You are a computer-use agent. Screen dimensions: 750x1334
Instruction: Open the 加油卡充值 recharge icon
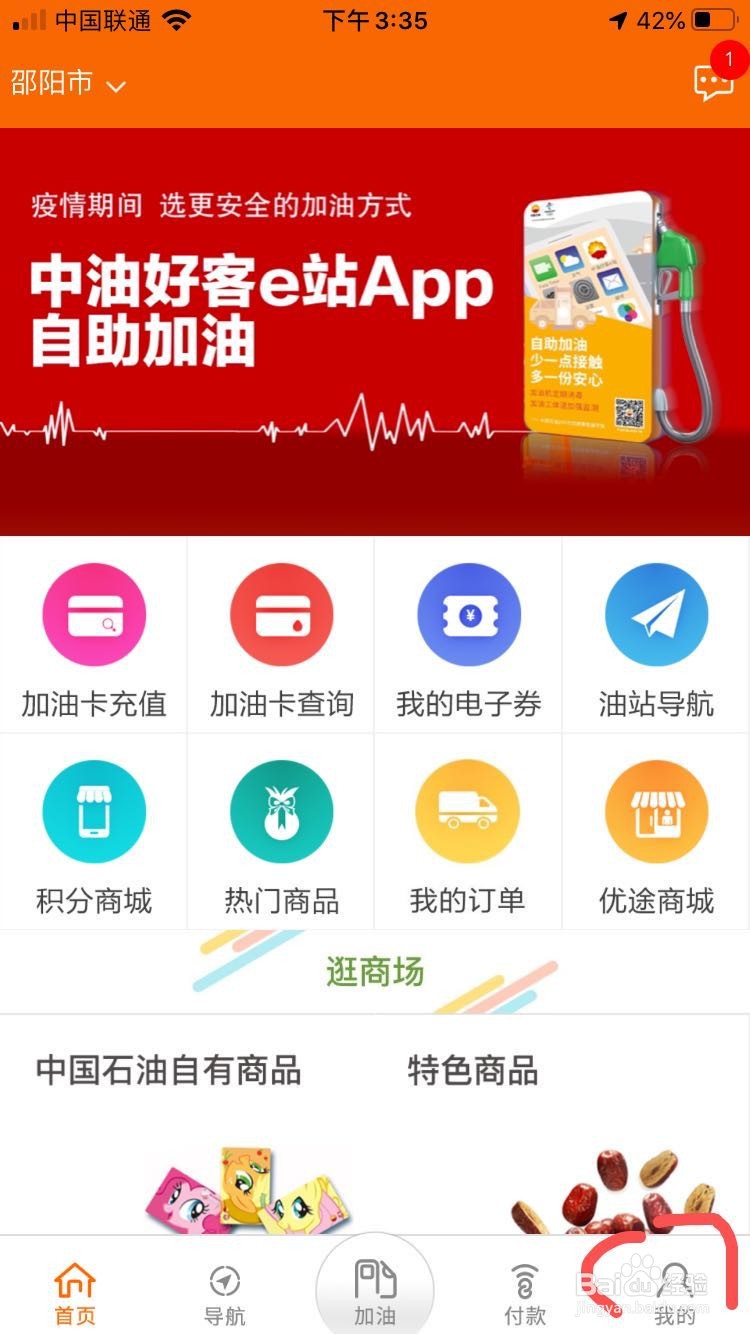pyautogui.click(x=94, y=614)
